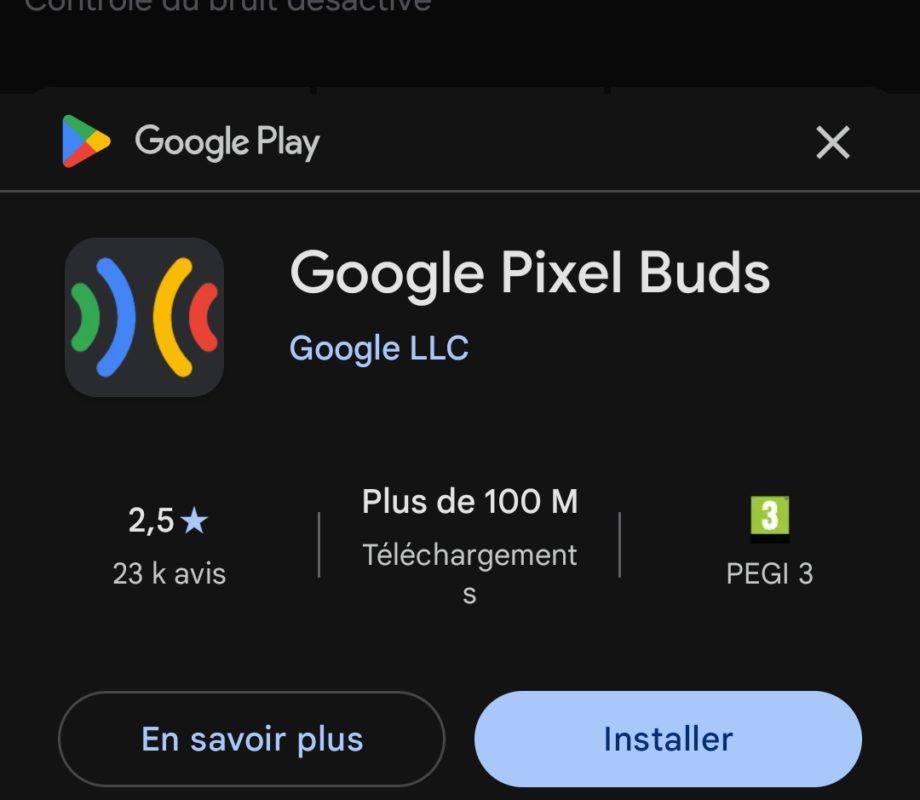Open the Google LLC developer link
The width and height of the screenshot is (920, 800).
pyautogui.click(x=379, y=348)
